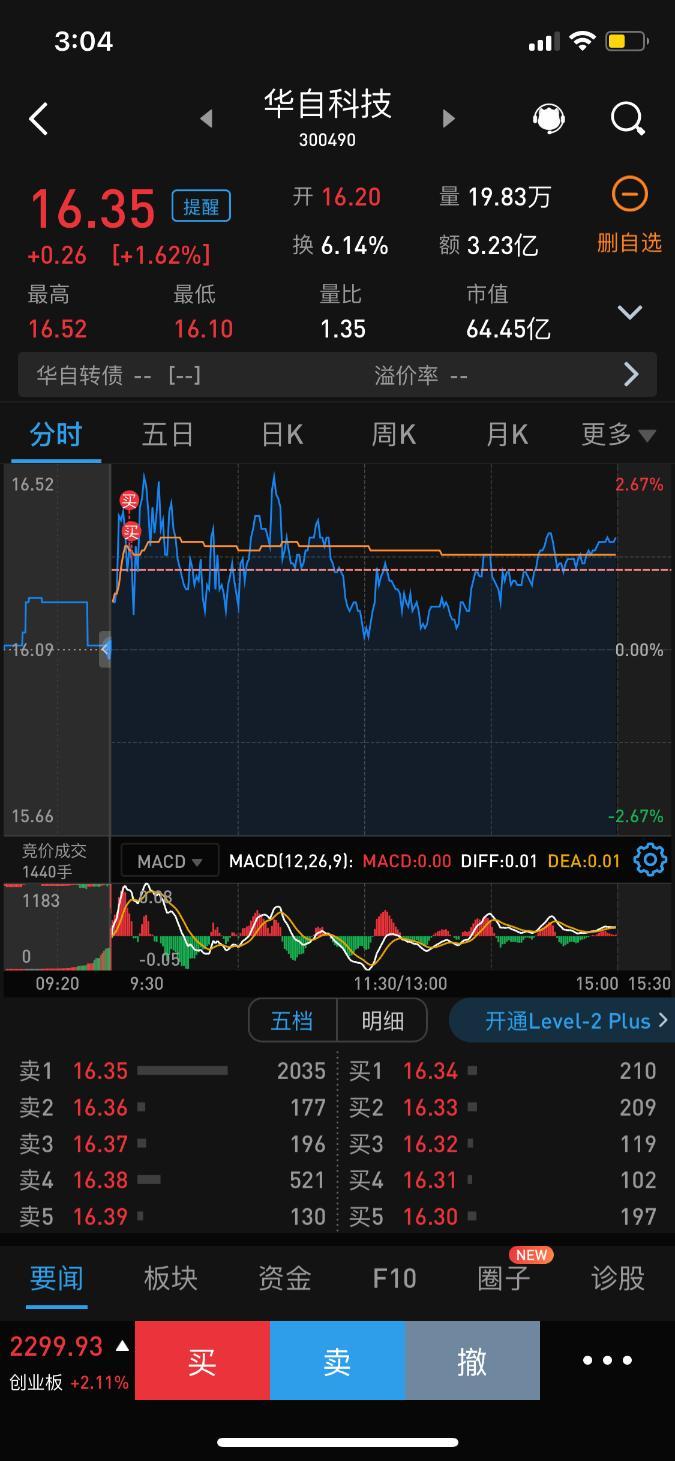
Task: Go back with the top-left arrow
Action: click(x=39, y=120)
